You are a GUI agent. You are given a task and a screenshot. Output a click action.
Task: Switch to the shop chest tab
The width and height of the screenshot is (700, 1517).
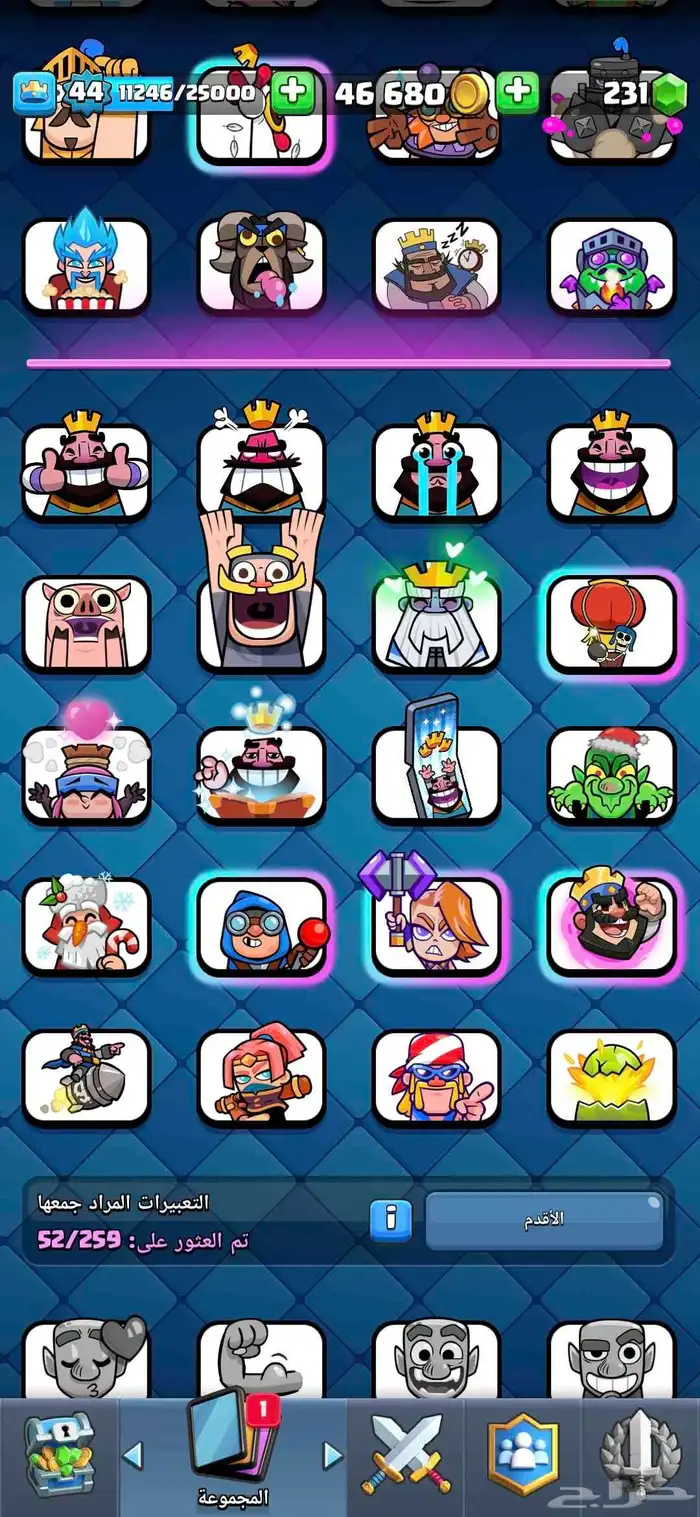pyautogui.click(x=58, y=1457)
